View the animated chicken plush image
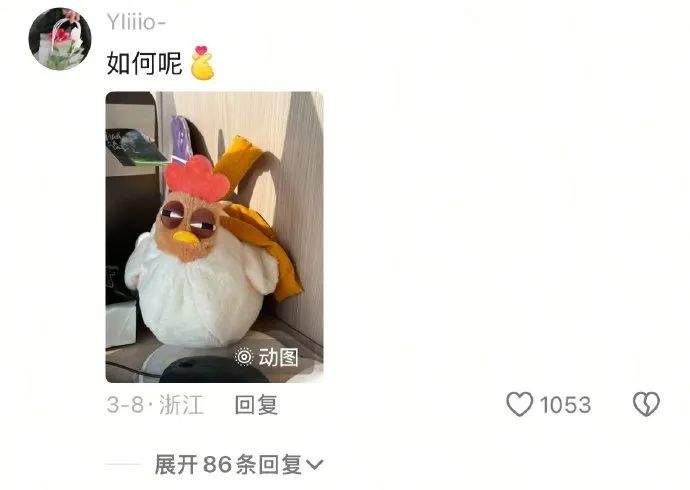Image resolution: width=690 pixels, height=490 pixels. pos(214,237)
